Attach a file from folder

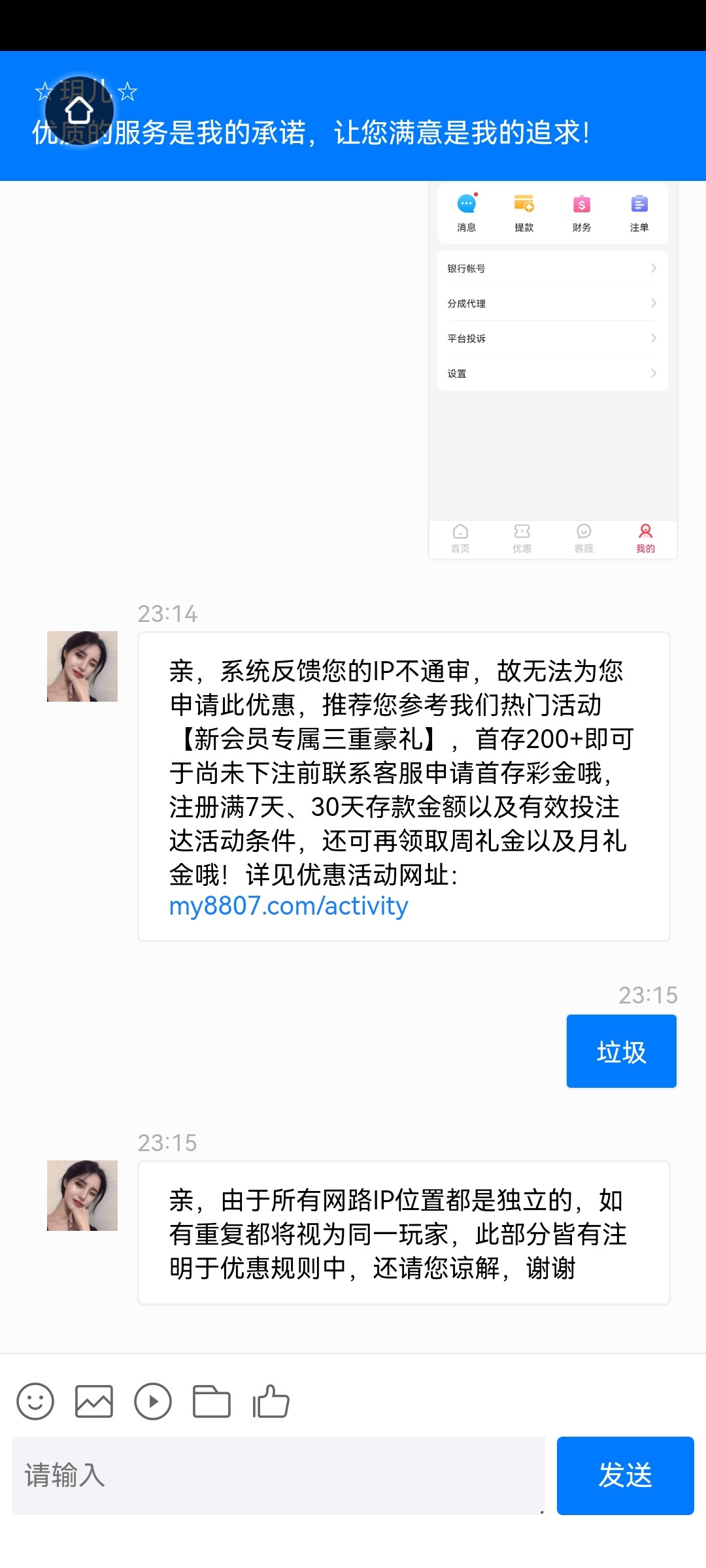(212, 1401)
